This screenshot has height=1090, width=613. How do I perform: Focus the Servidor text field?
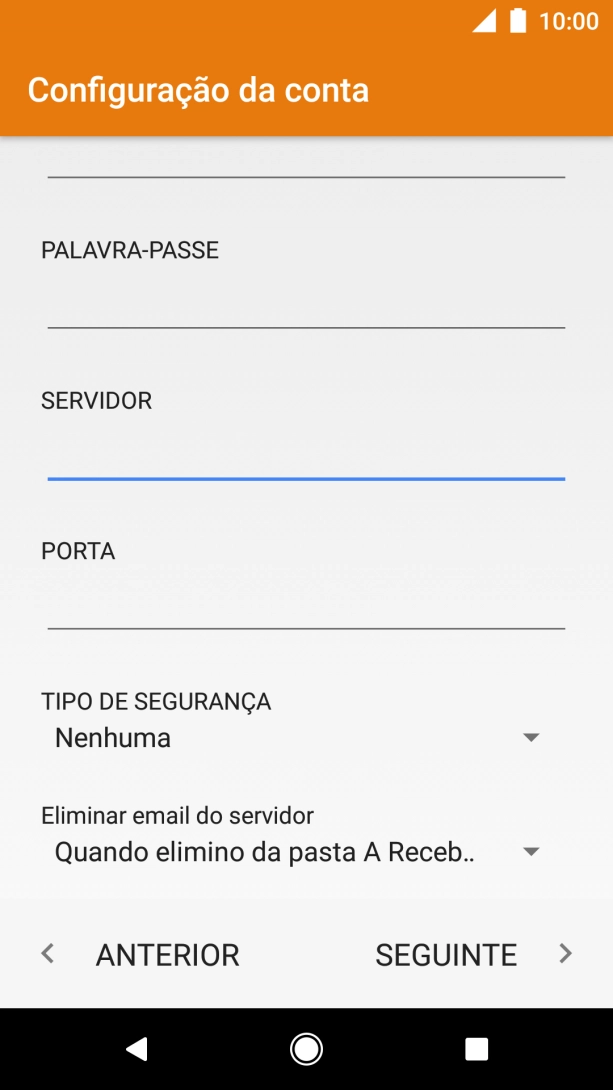306,453
